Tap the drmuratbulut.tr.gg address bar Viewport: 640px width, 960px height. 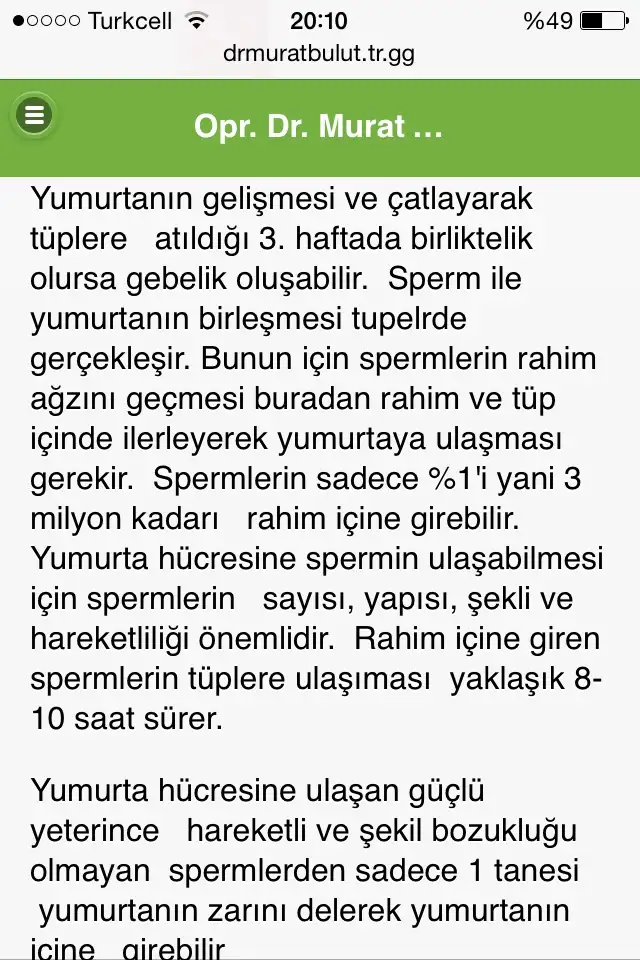(319, 54)
